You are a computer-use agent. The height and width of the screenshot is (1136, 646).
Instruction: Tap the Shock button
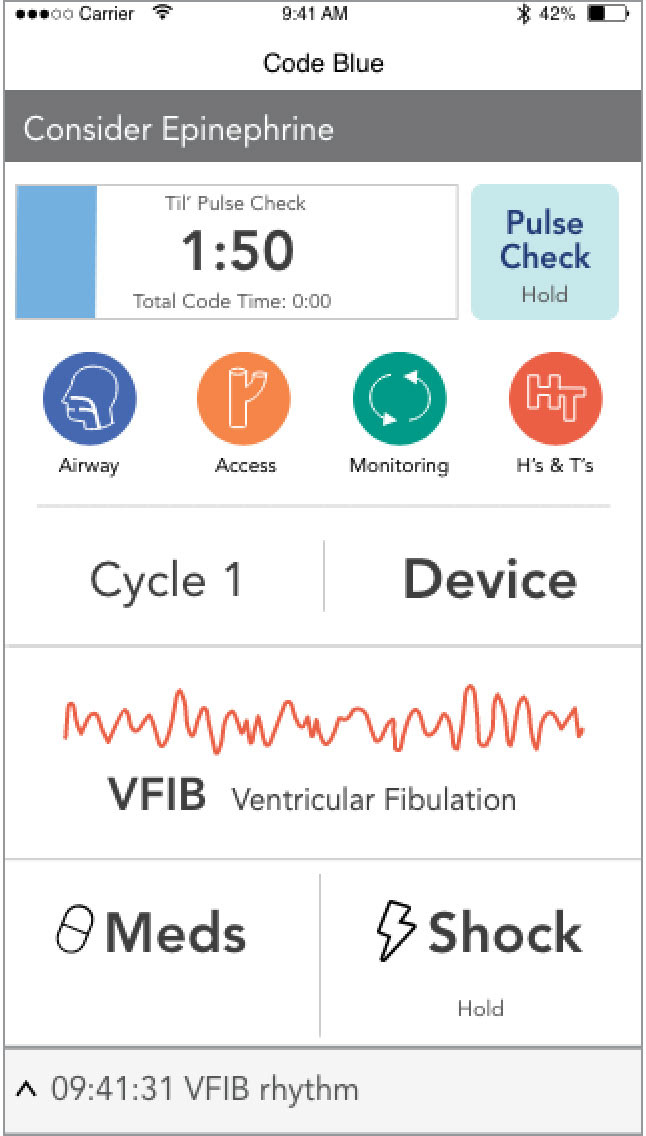[481, 949]
